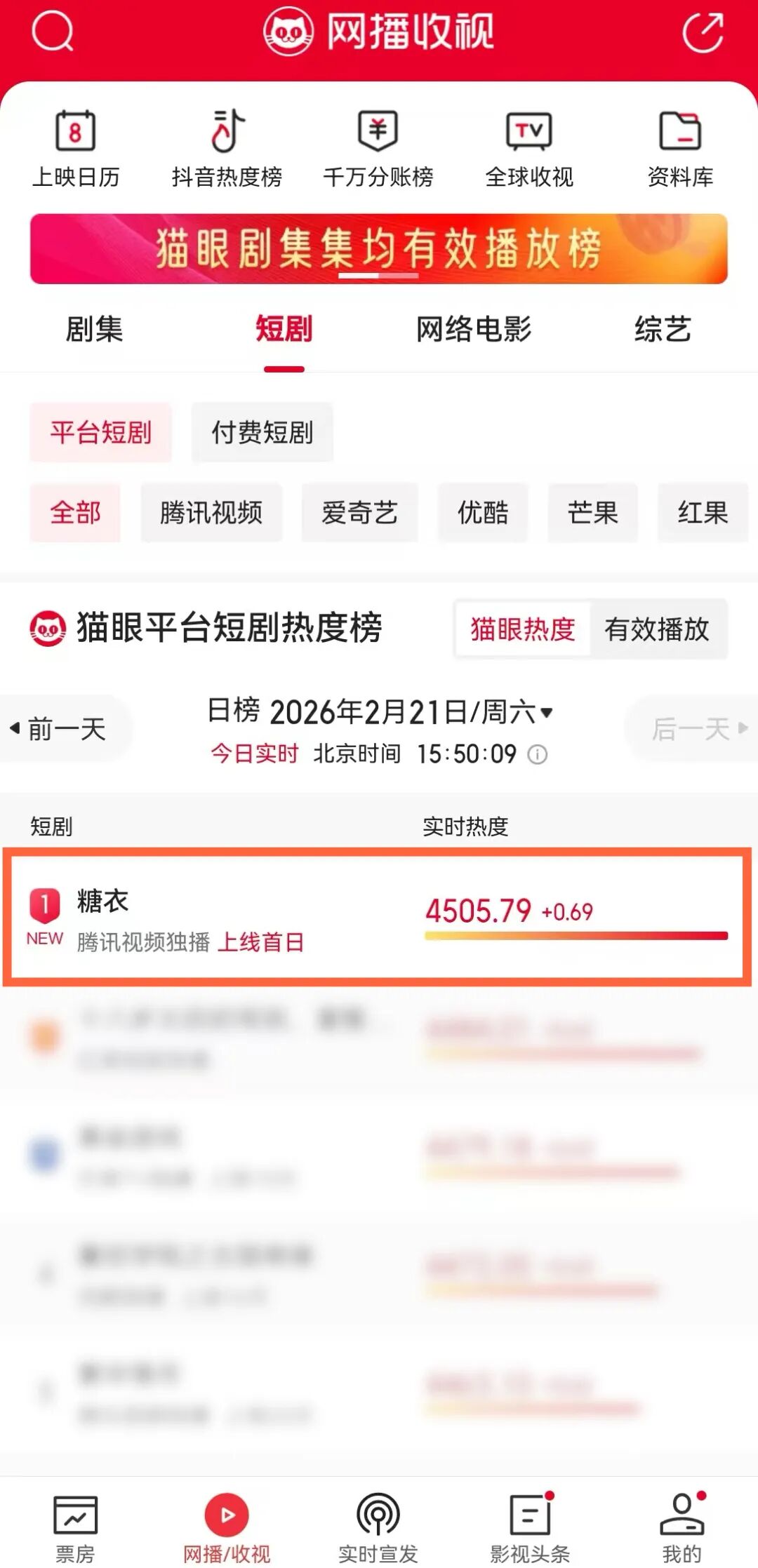Switch to the 网络电影 tab
The image size is (758, 1568).
click(474, 329)
